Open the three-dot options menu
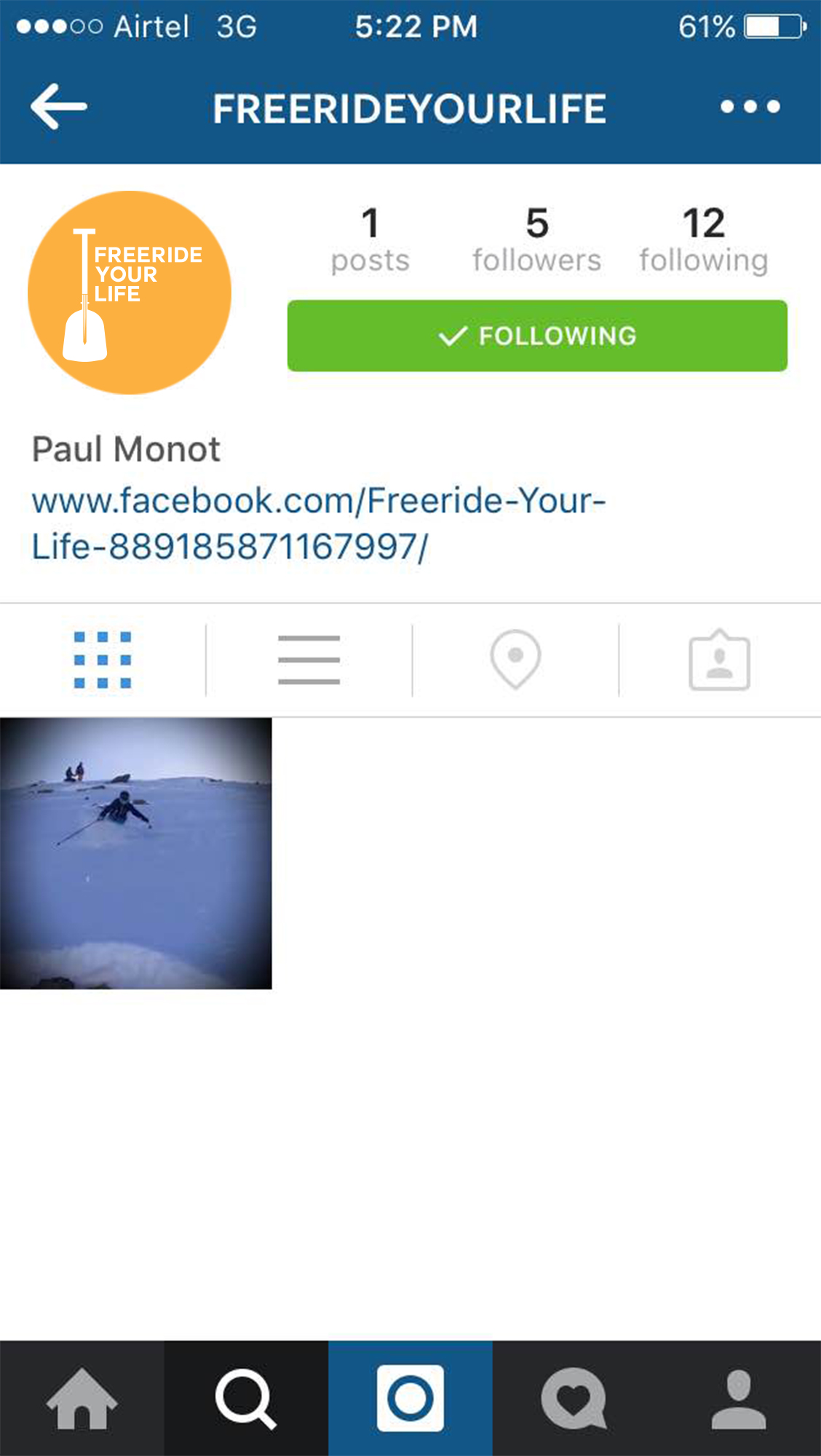This screenshot has height=1456, width=821. pos(750,107)
